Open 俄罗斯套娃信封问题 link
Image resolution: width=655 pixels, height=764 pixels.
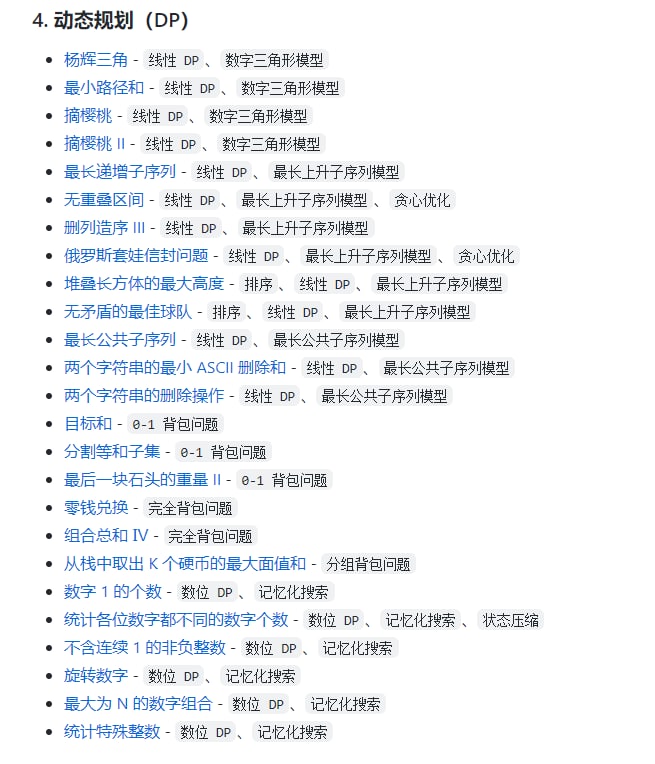(136, 256)
